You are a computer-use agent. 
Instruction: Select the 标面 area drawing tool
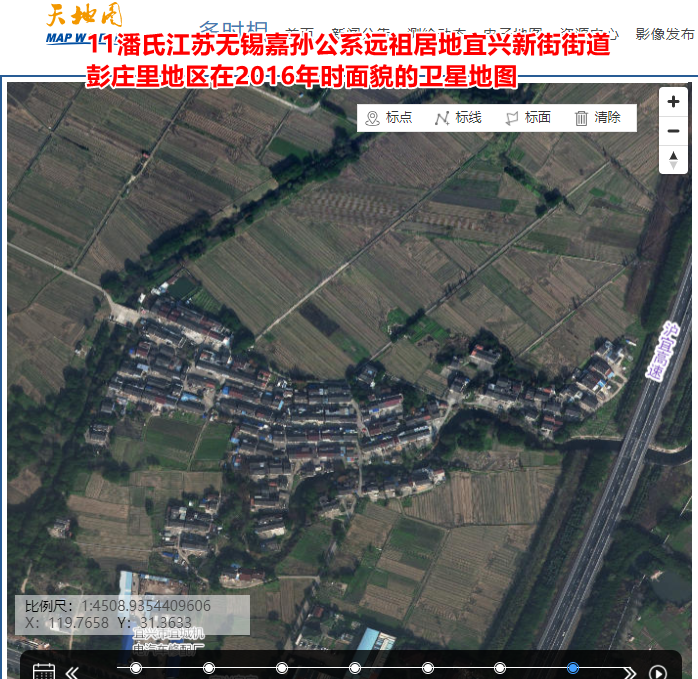[527, 118]
